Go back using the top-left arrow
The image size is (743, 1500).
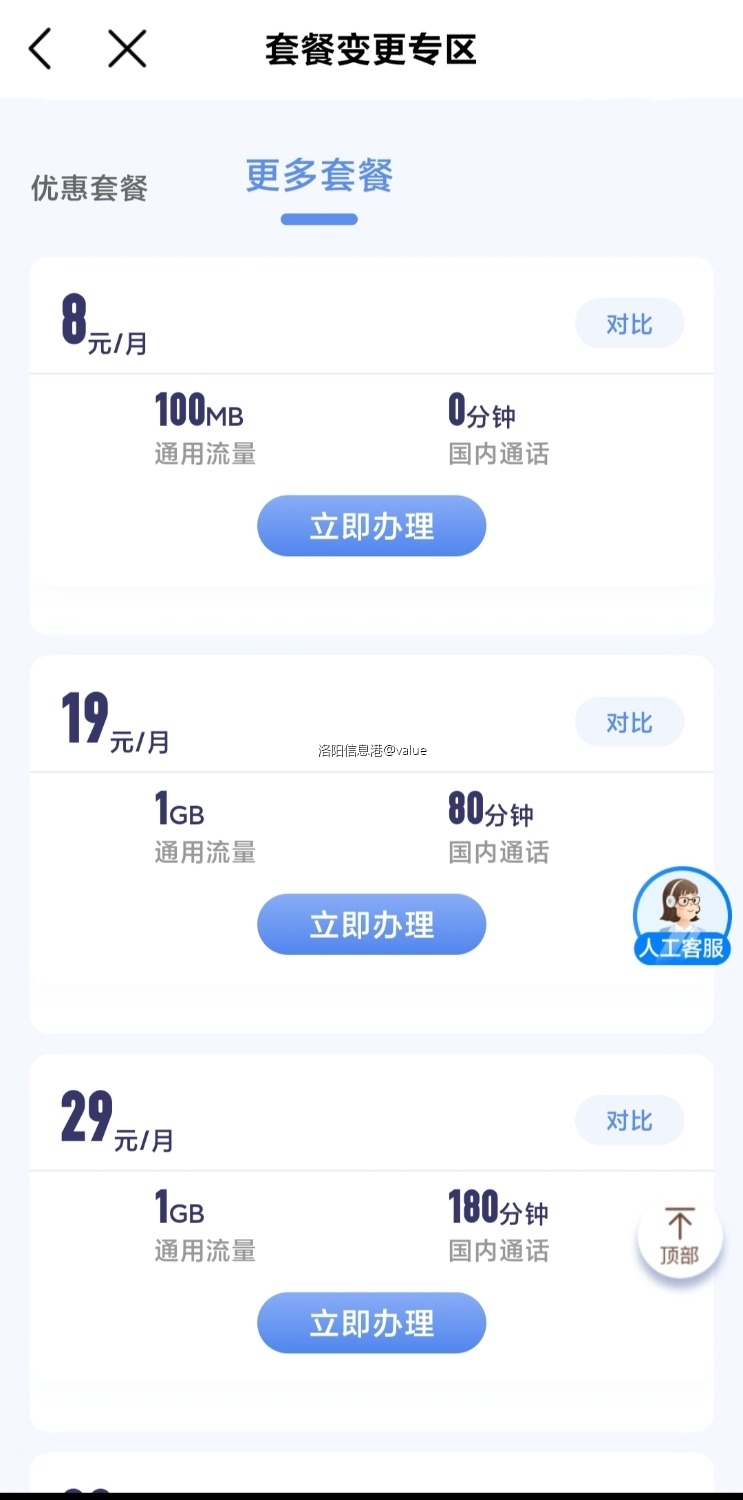click(x=40, y=48)
